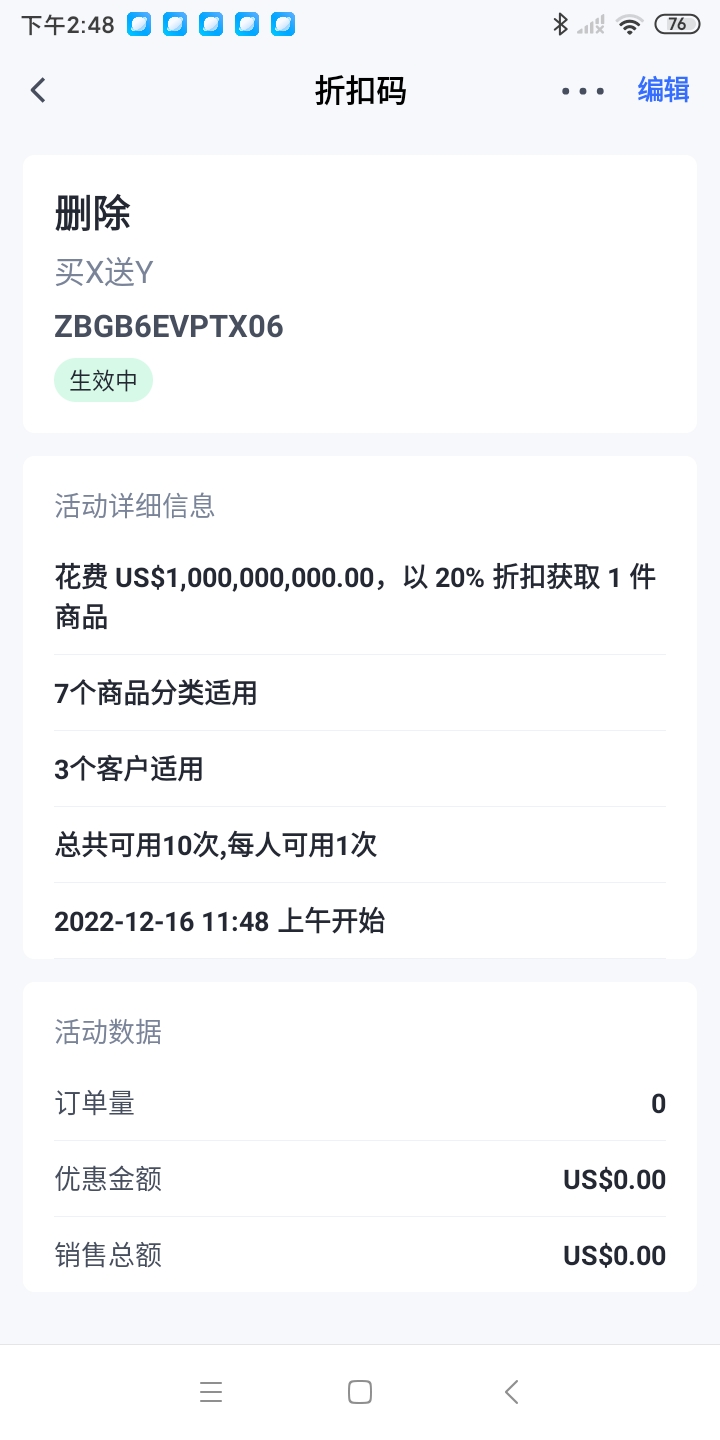Open the three-dot more options menu
The height and width of the screenshot is (1440, 720).
[583, 90]
